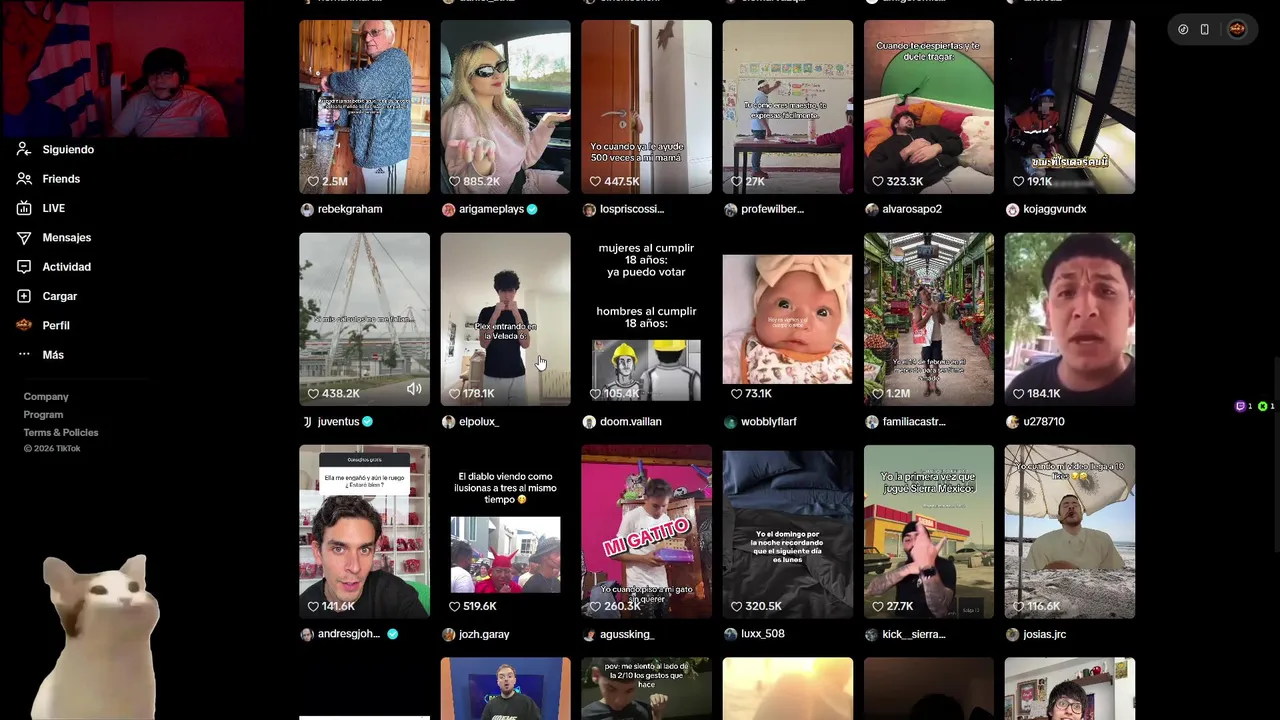Screen dimensions: 1280x720
Task: Play the MI GATITO video by agussking_
Action: coord(646,530)
